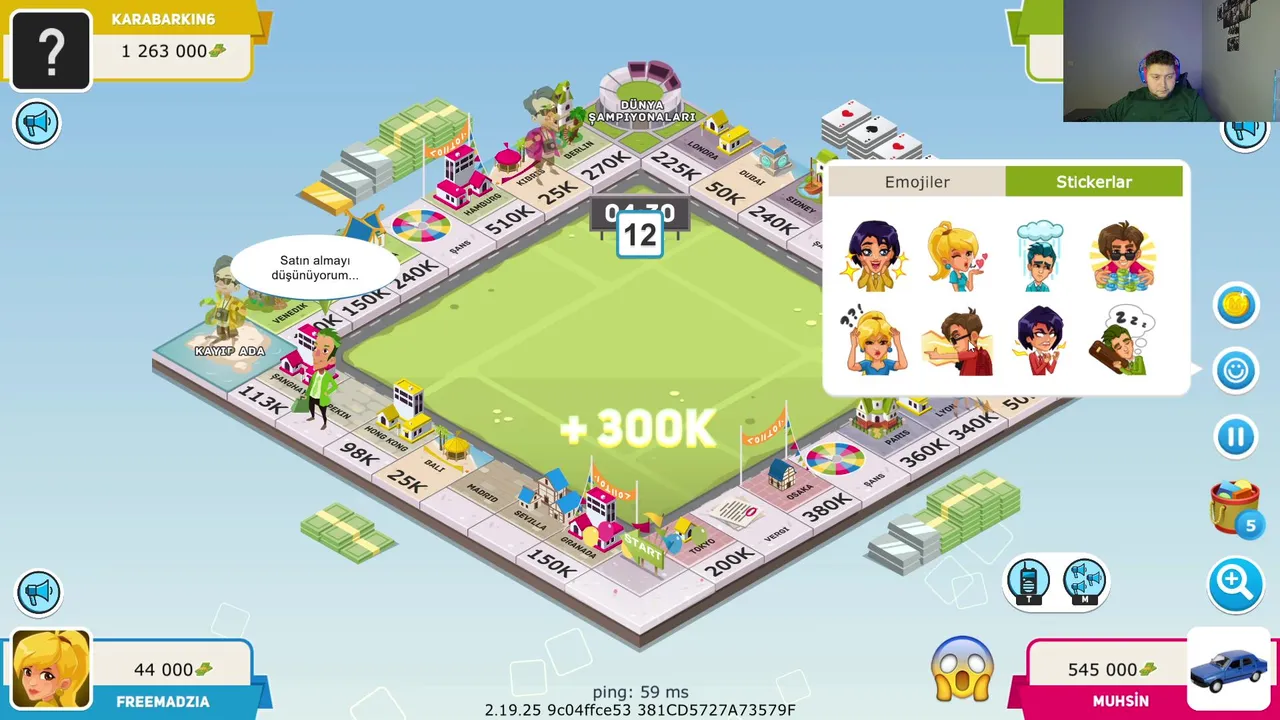Send the confused blonde girl sticker
The height and width of the screenshot is (720, 1280).
[x=873, y=341]
